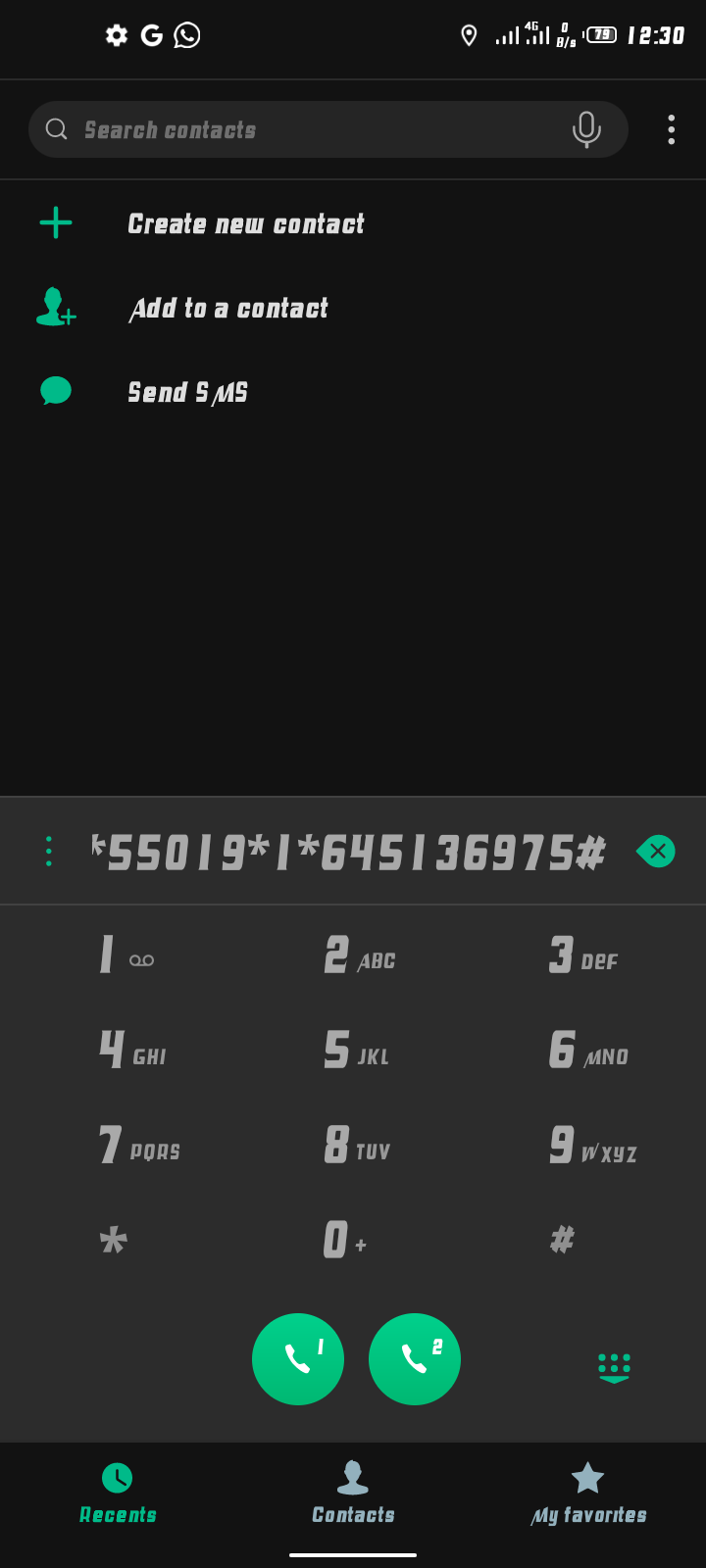
Task: Open the Search contacts field
Action: [x=294, y=129]
